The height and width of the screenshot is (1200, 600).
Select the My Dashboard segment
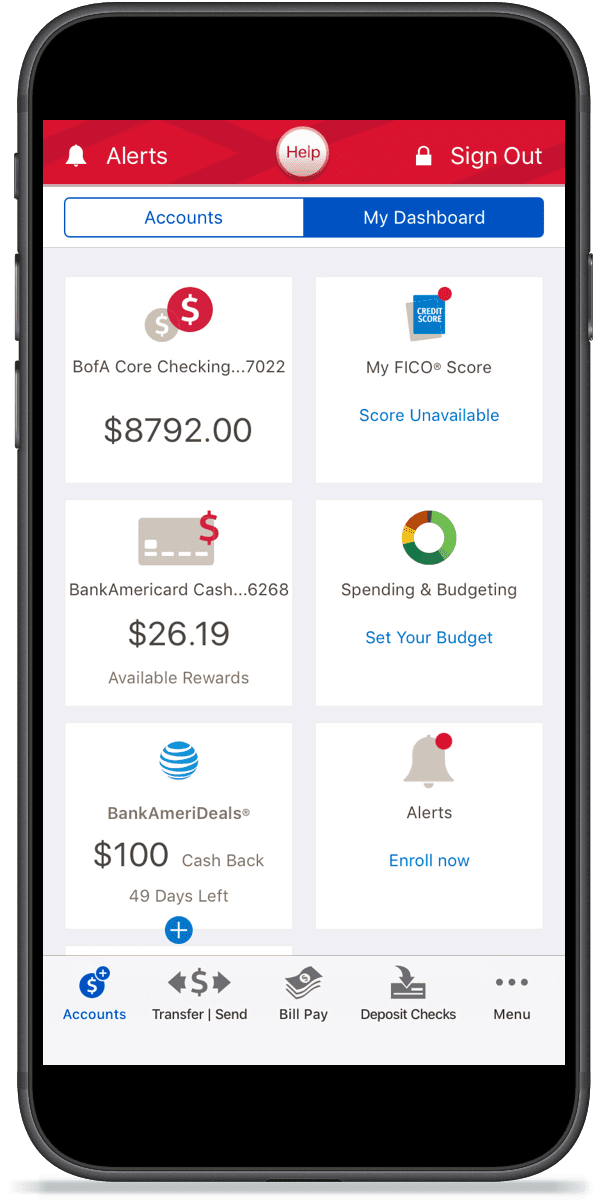pos(424,217)
